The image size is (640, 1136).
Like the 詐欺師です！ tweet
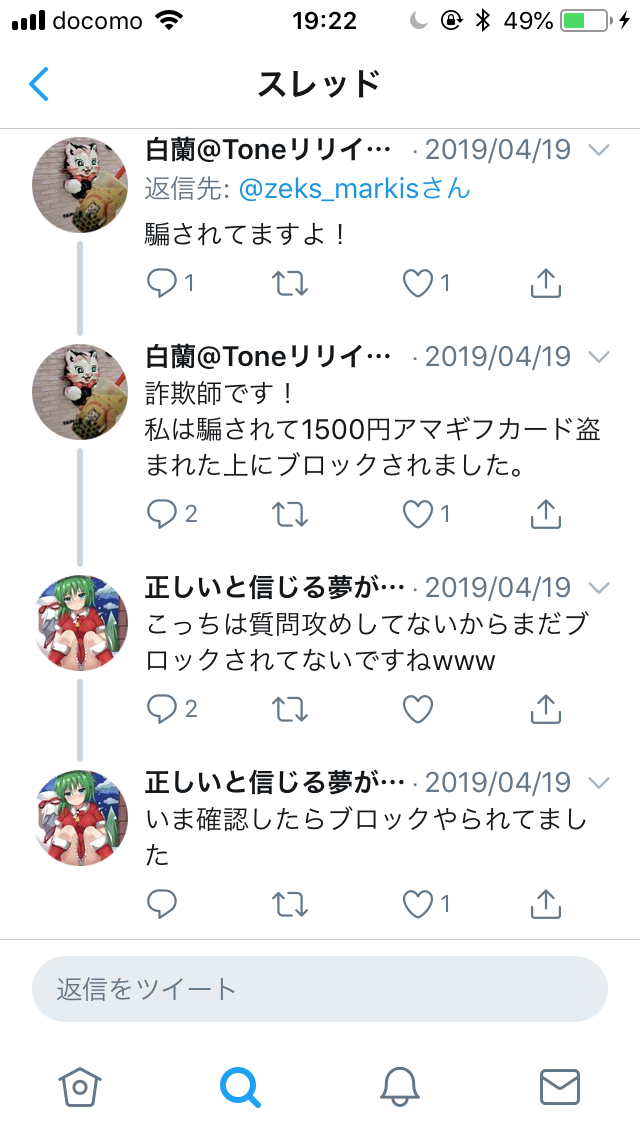click(417, 514)
